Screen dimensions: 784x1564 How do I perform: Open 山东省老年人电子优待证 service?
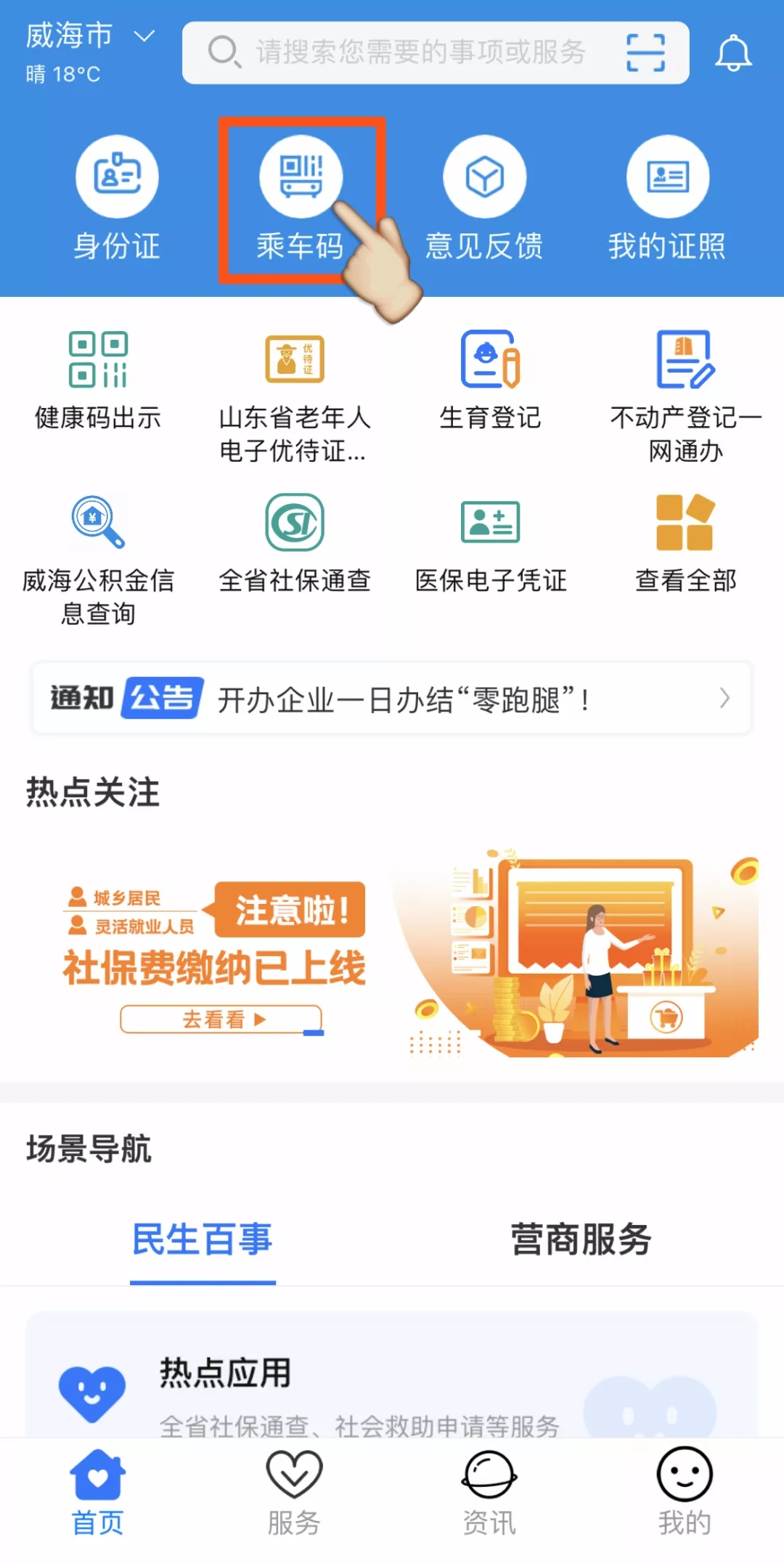point(294,396)
